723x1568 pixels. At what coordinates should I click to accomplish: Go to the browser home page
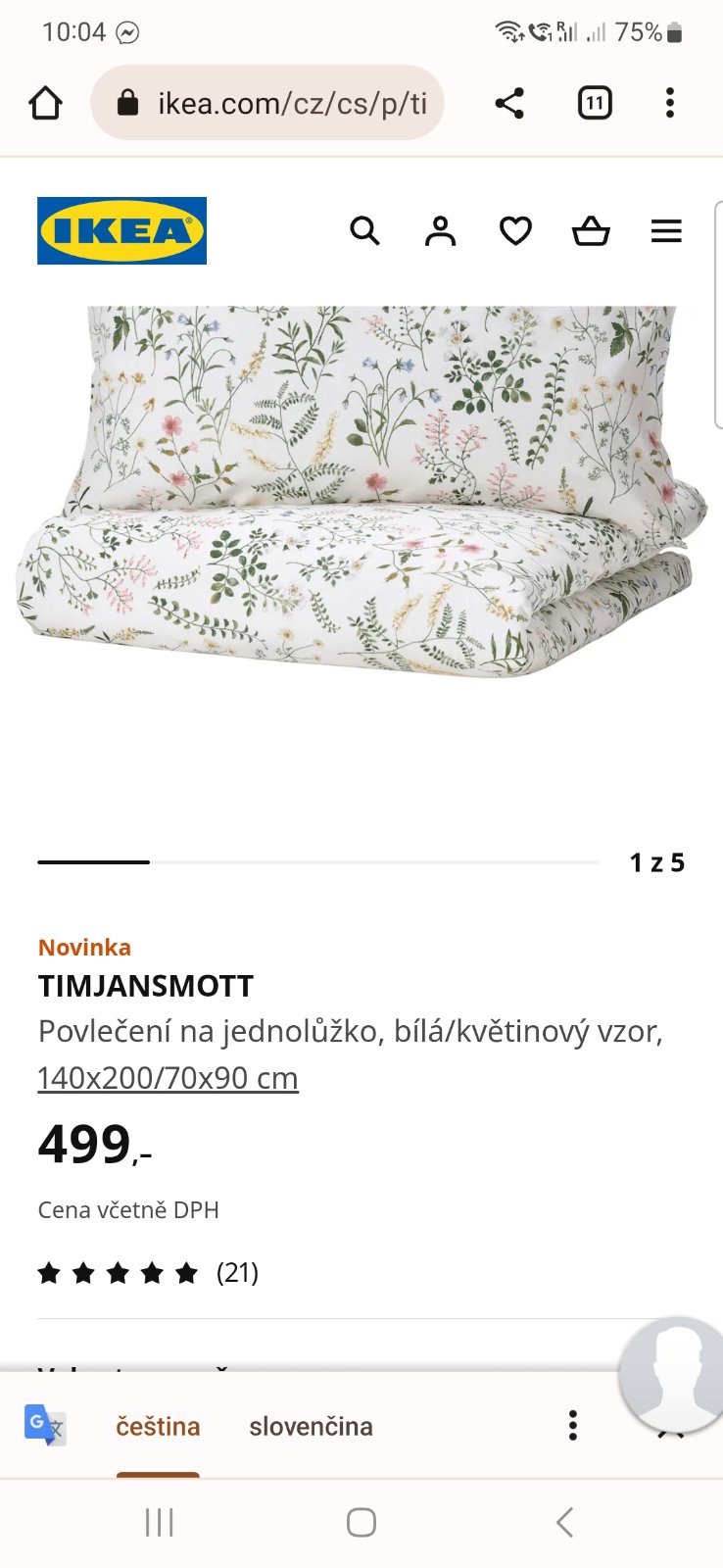click(45, 103)
